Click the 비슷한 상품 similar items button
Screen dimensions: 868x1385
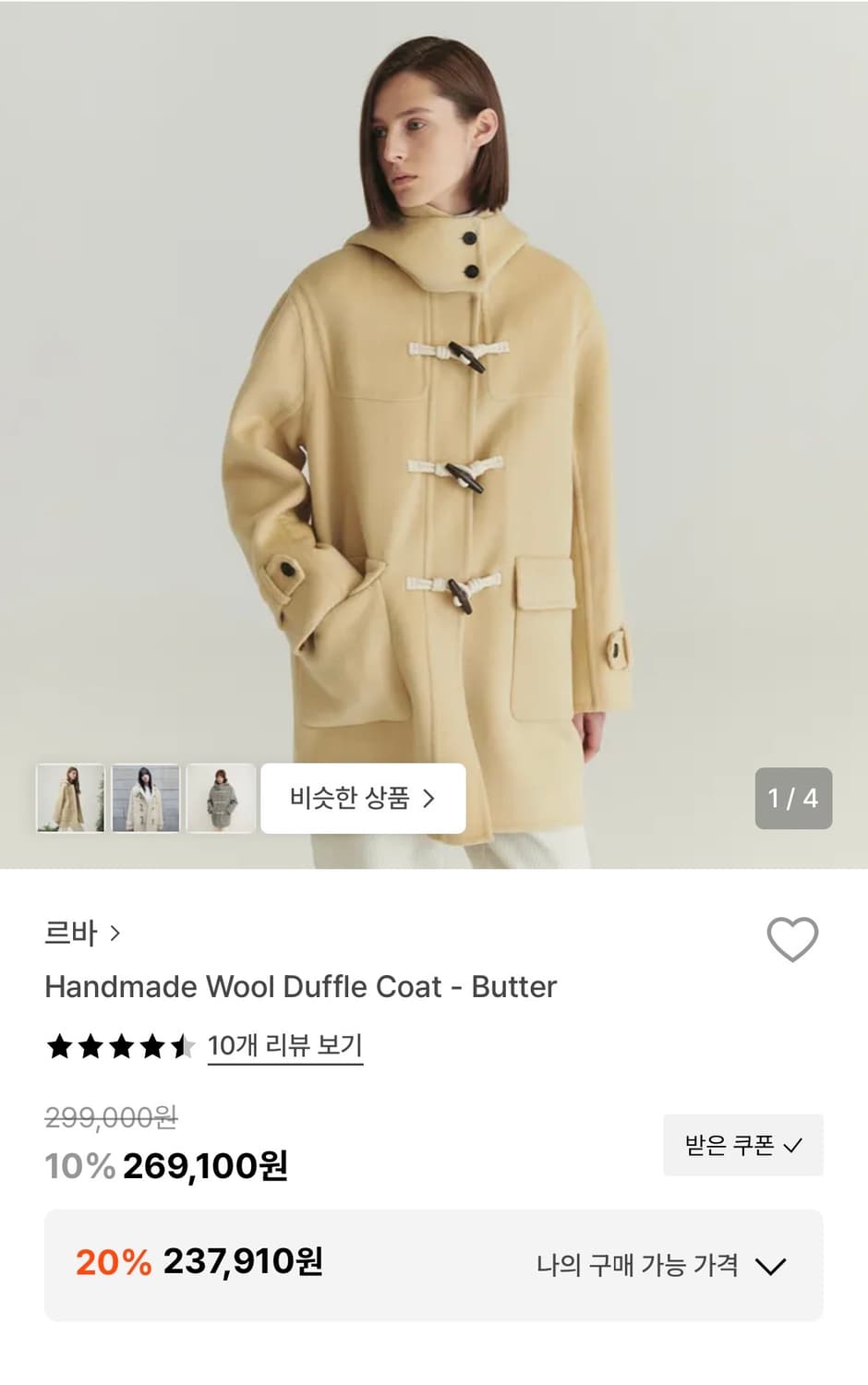(363, 798)
